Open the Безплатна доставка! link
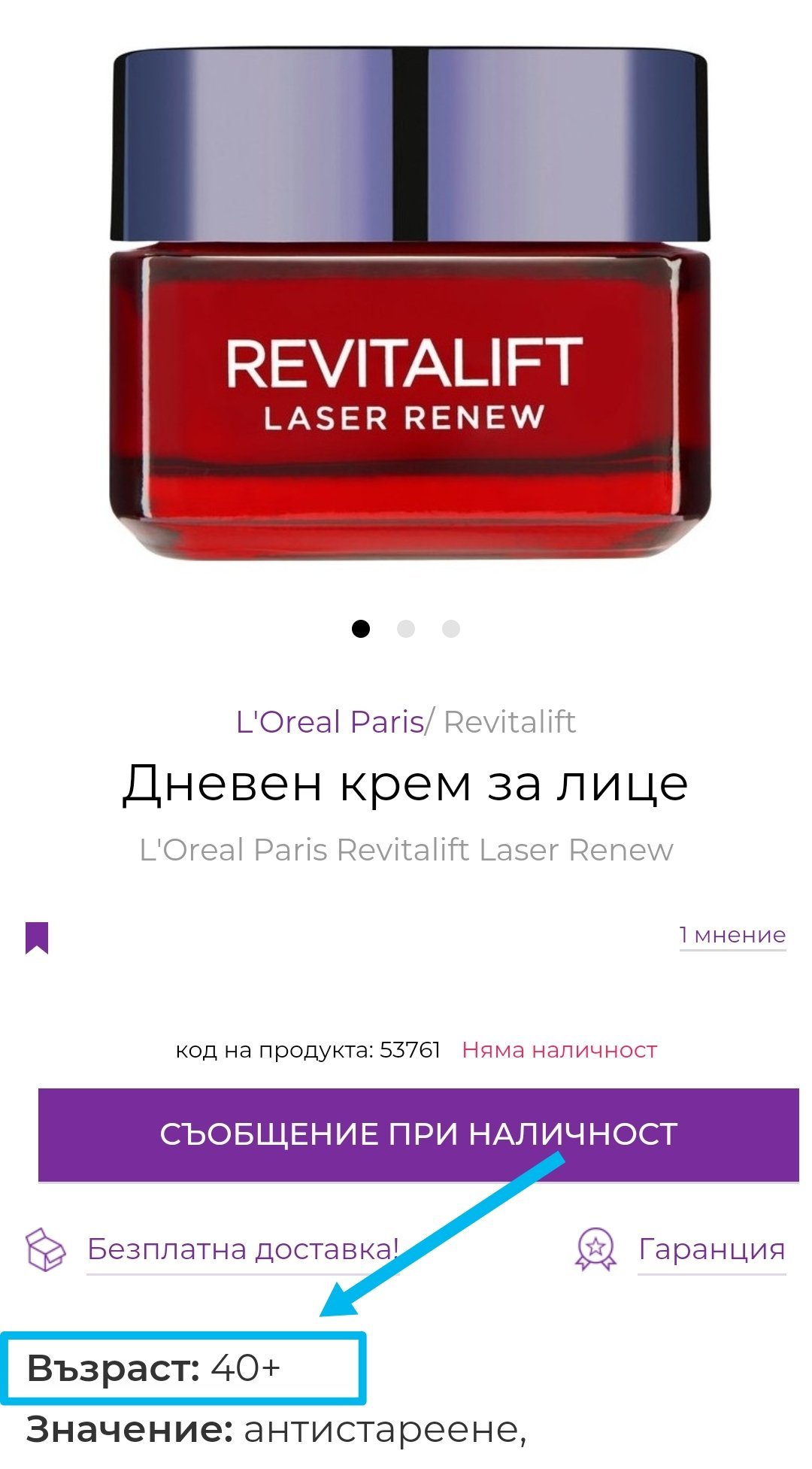812x1469 pixels. click(x=242, y=1249)
